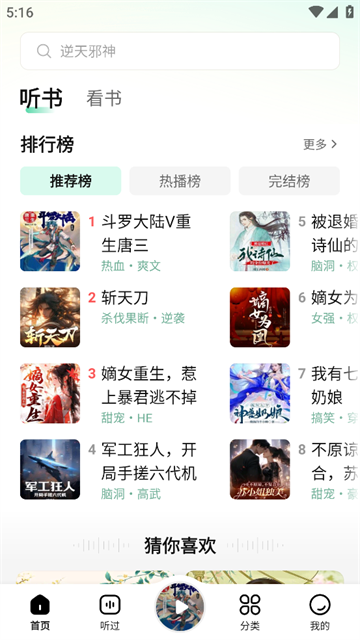Screen dimensions: 360x640
Task: Go to the 首页 tab
Action: pyautogui.click(x=40, y=612)
